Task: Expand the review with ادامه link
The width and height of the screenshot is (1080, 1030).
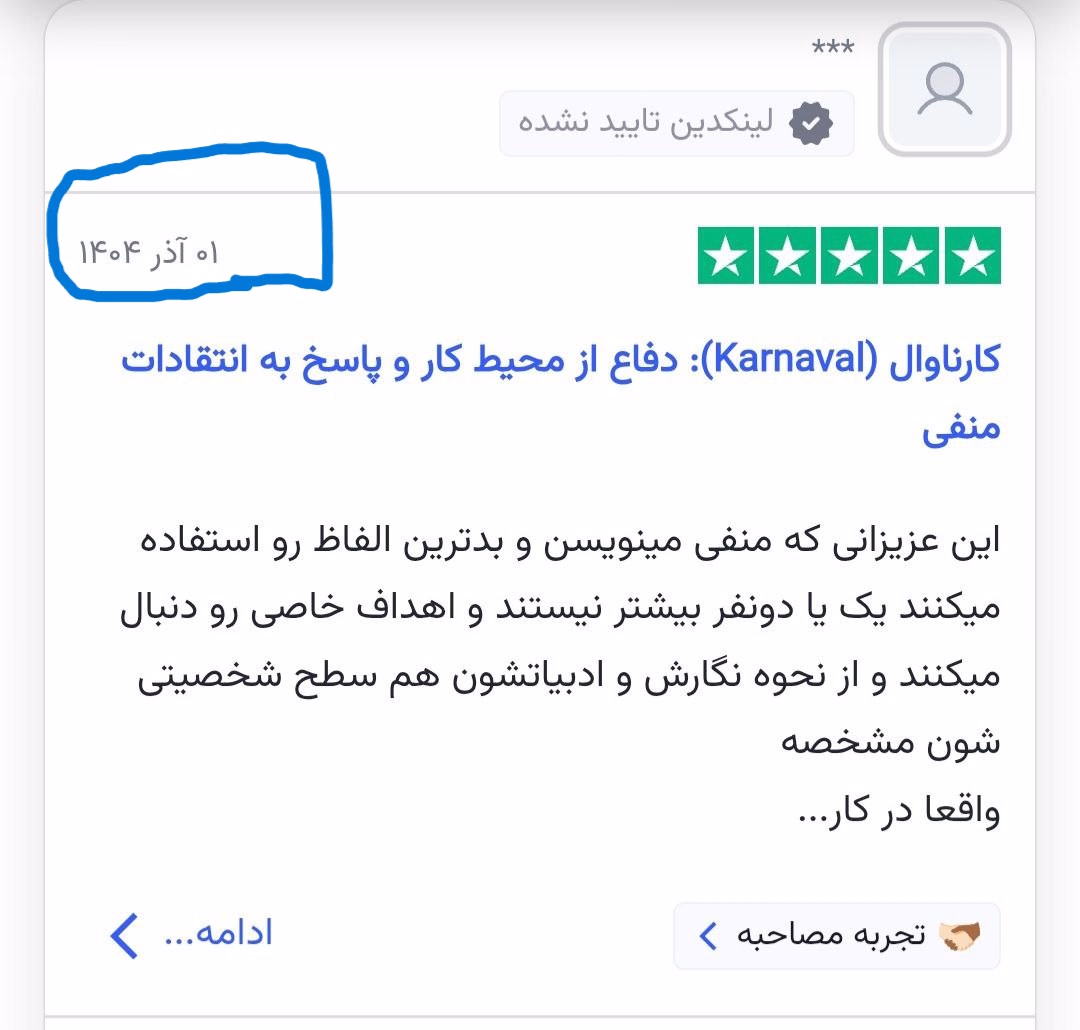Action: [192, 934]
